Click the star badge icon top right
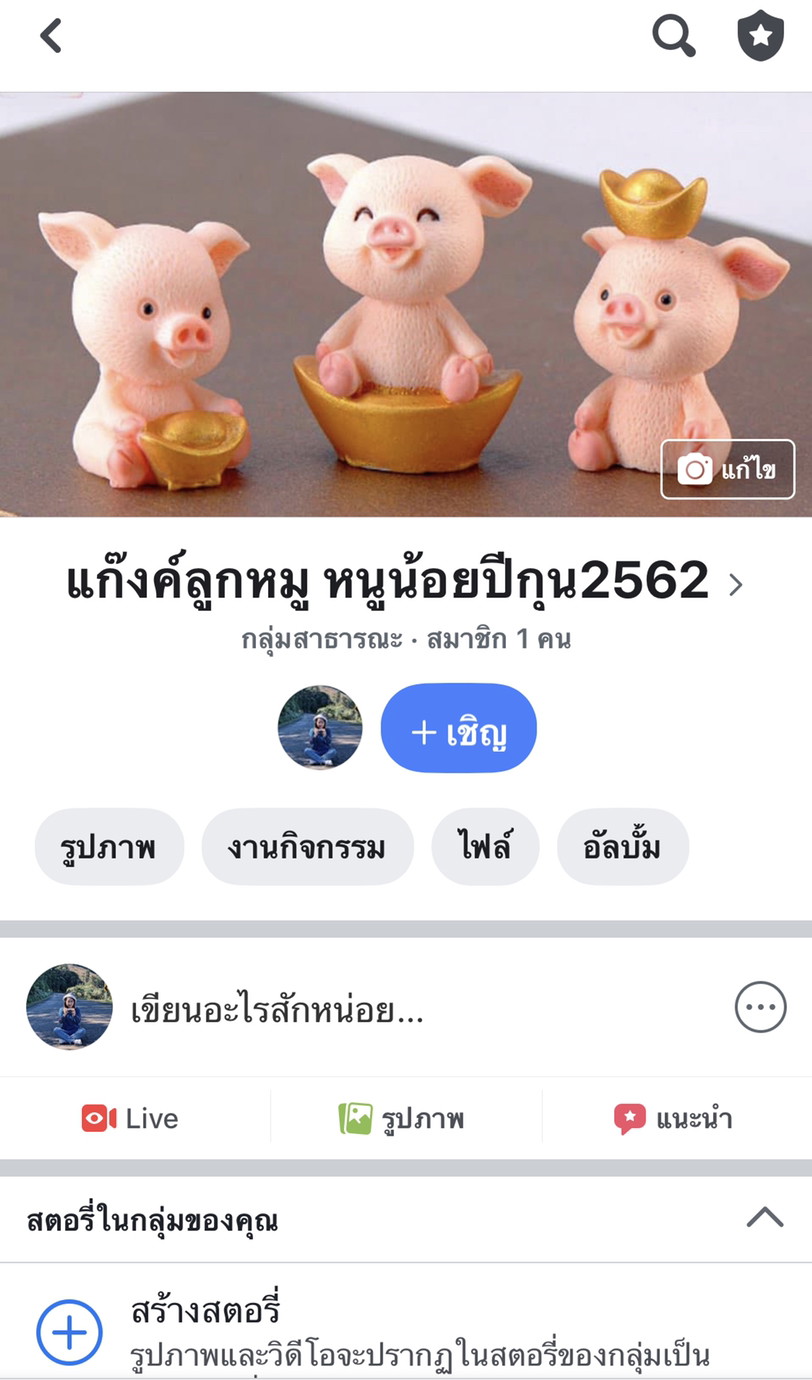The height and width of the screenshot is (1380, 812). [x=761, y=36]
